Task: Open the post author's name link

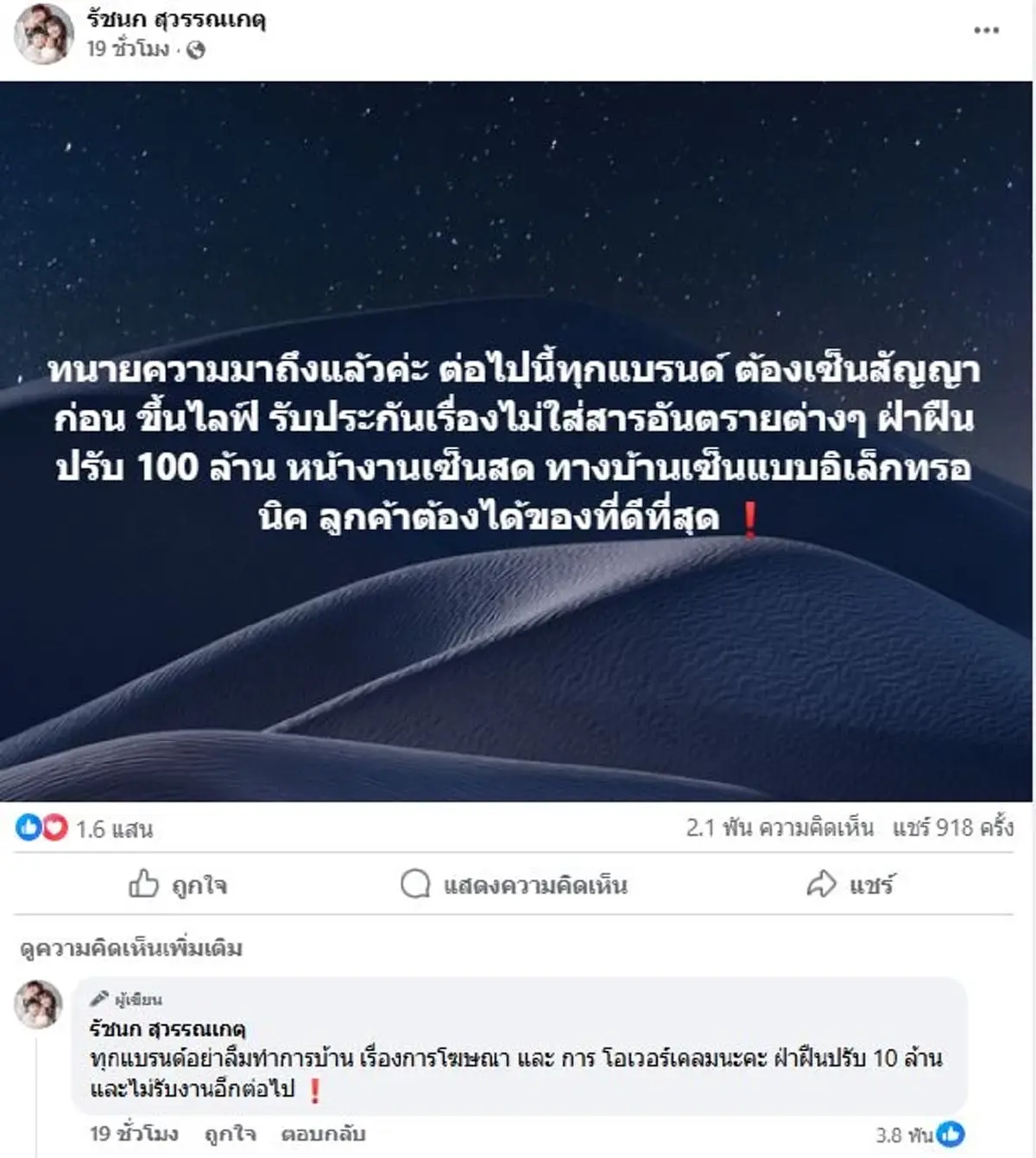Action: (175, 20)
